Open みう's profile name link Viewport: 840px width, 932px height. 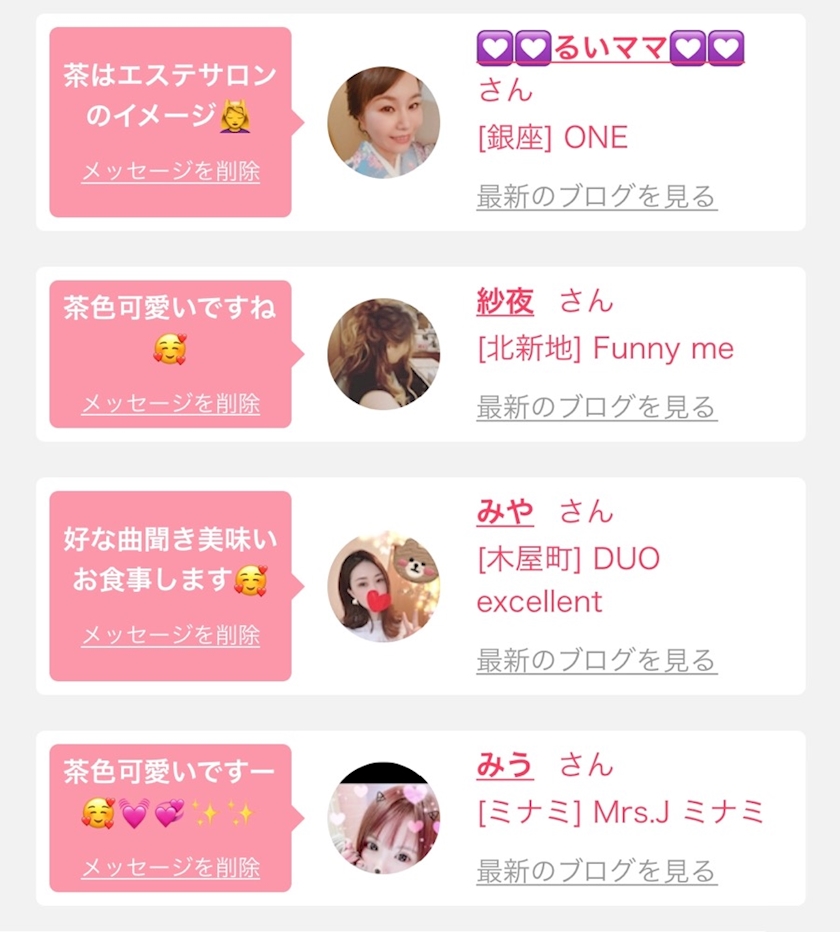505,765
